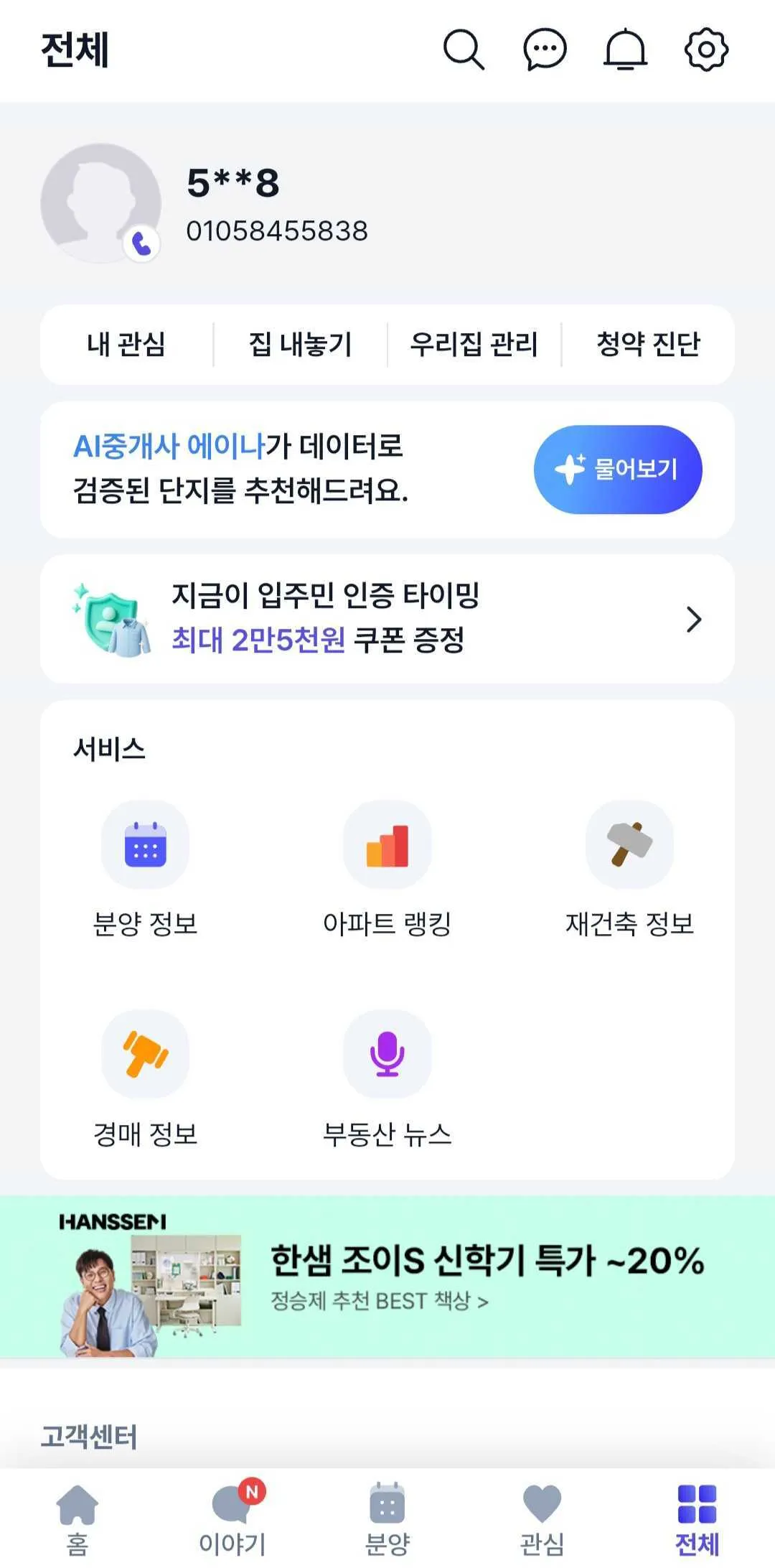Tap the 물어보기 button
775x1568 pixels.
click(x=617, y=470)
